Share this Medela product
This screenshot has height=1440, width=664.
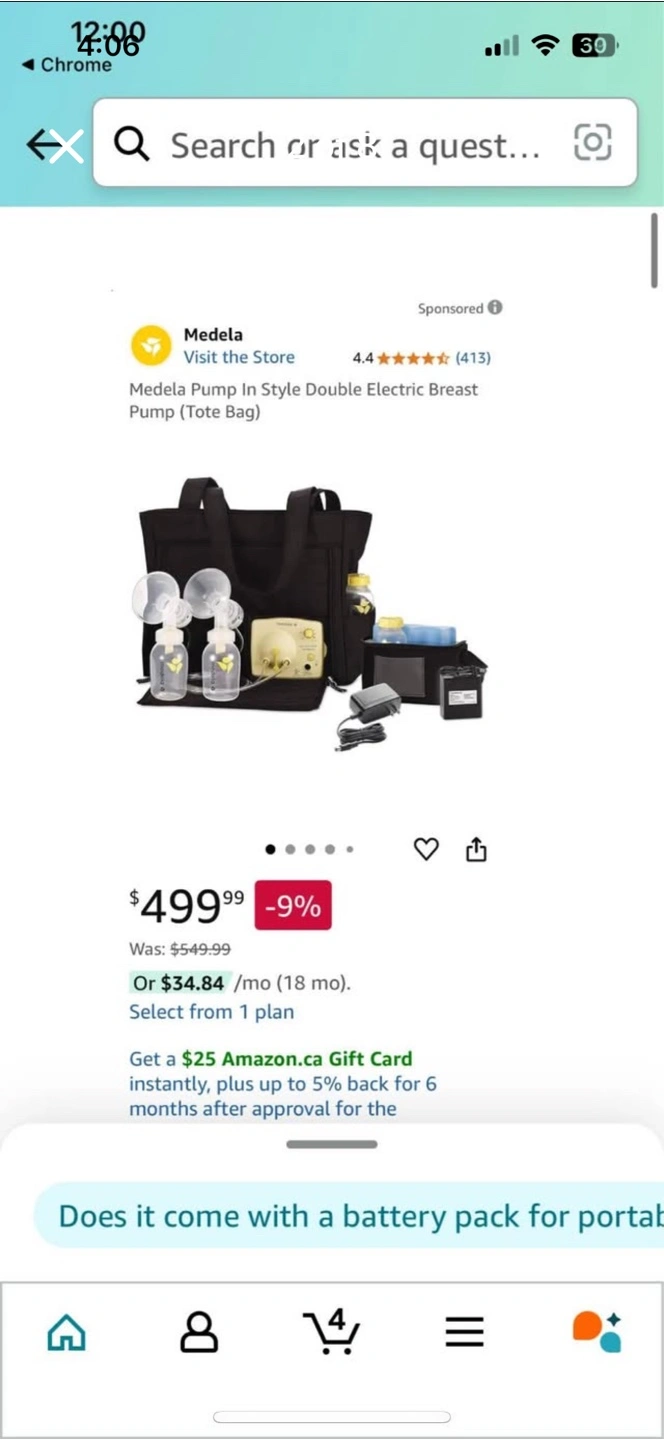point(476,849)
